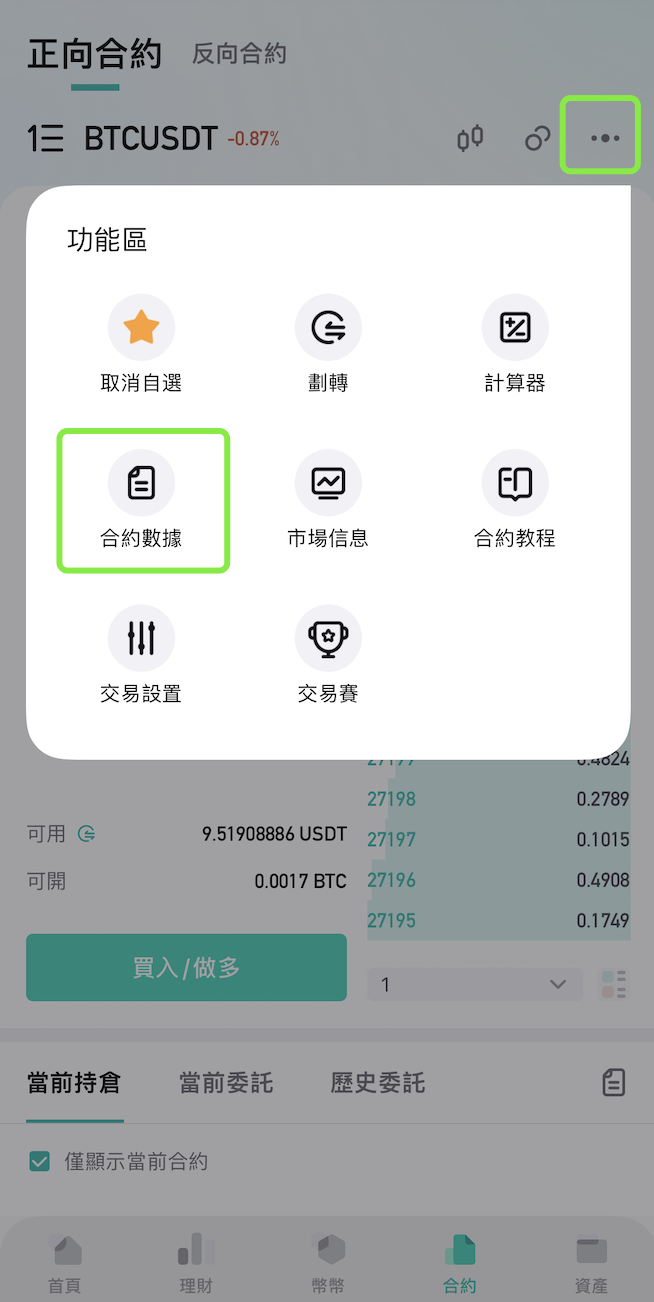
Task: Go to the 資產 assets tab
Action: [591, 1264]
